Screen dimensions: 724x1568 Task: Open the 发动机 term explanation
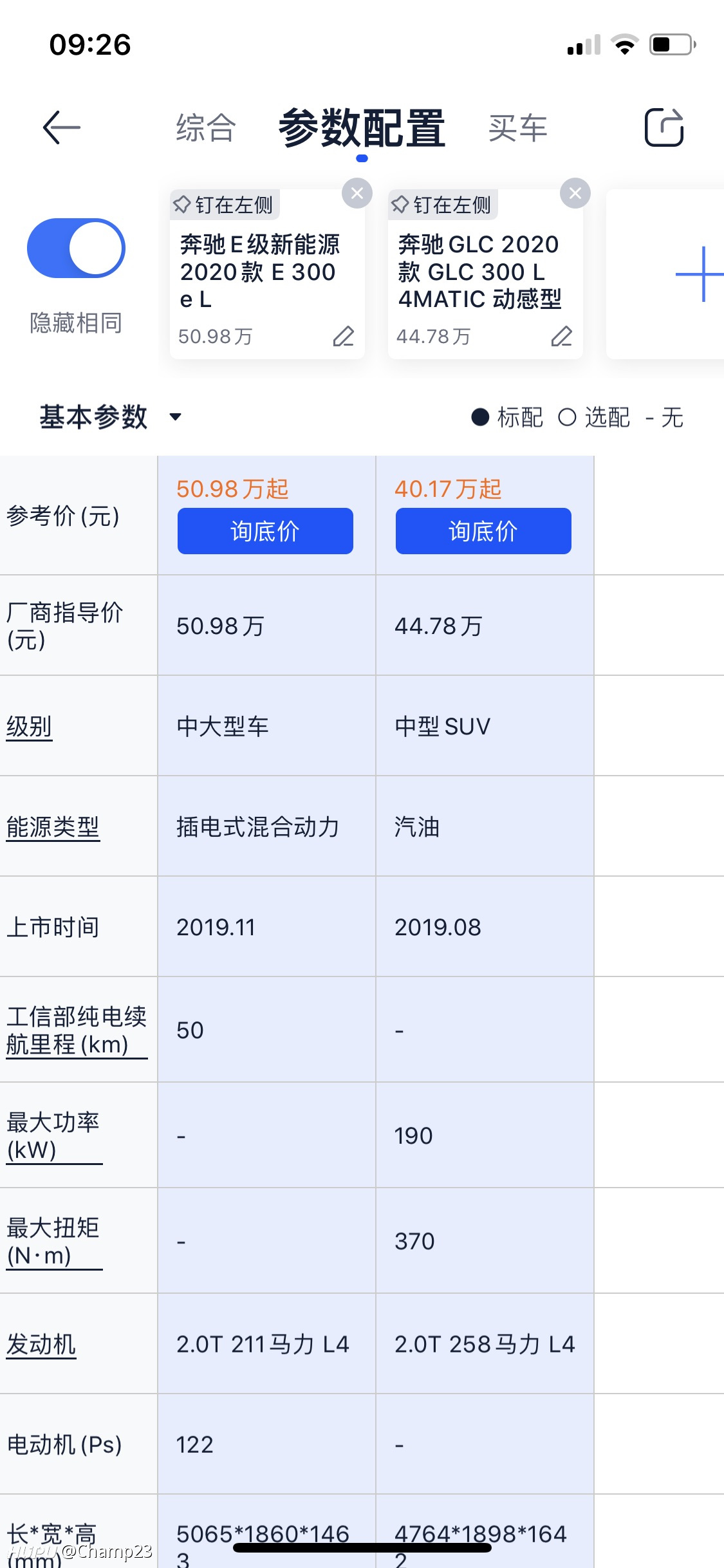pos(41,1345)
